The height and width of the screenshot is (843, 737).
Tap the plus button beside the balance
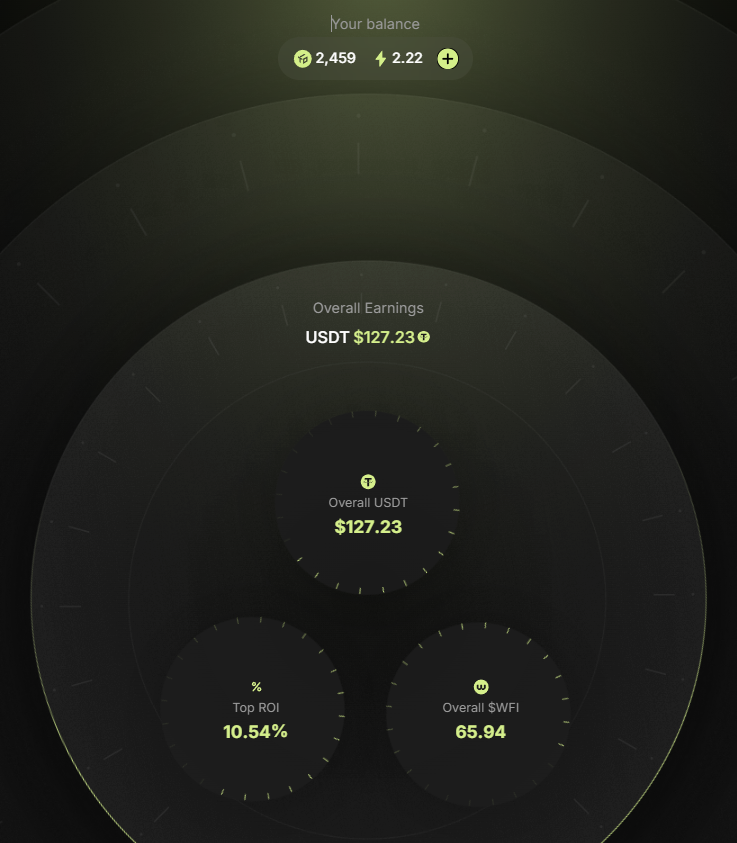448,59
